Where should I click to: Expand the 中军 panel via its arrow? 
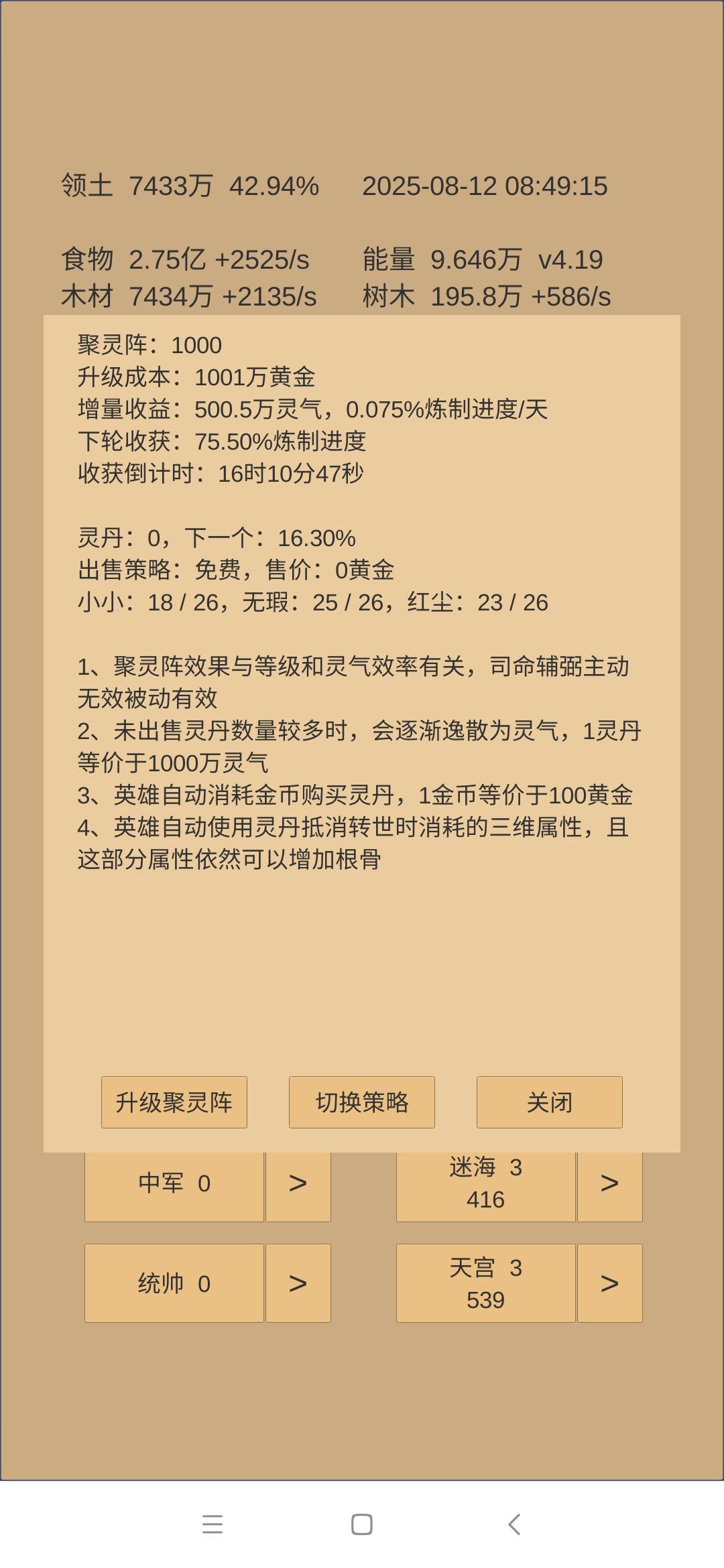[x=298, y=1183]
